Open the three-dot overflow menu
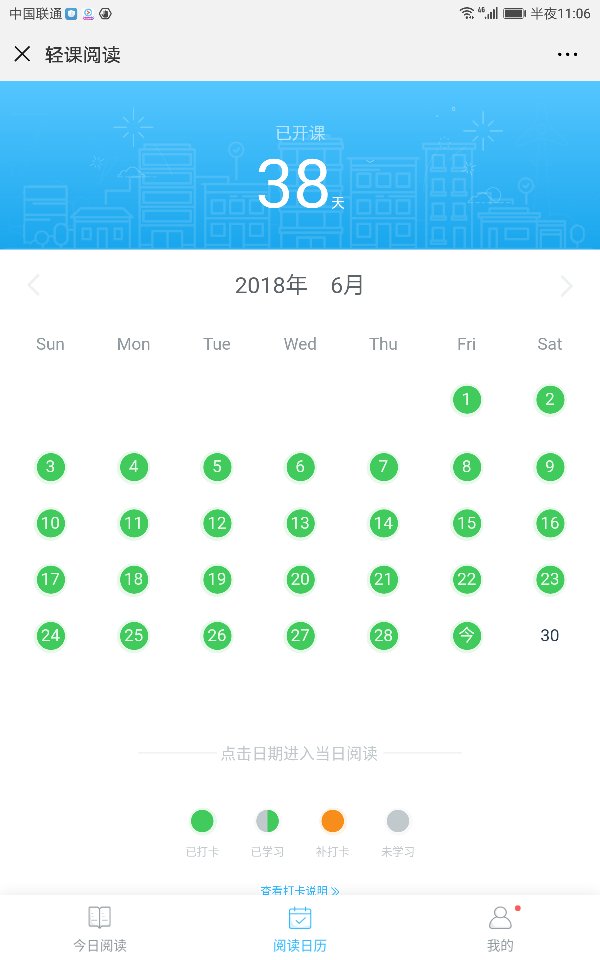The height and width of the screenshot is (960, 600). tap(567, 55)
